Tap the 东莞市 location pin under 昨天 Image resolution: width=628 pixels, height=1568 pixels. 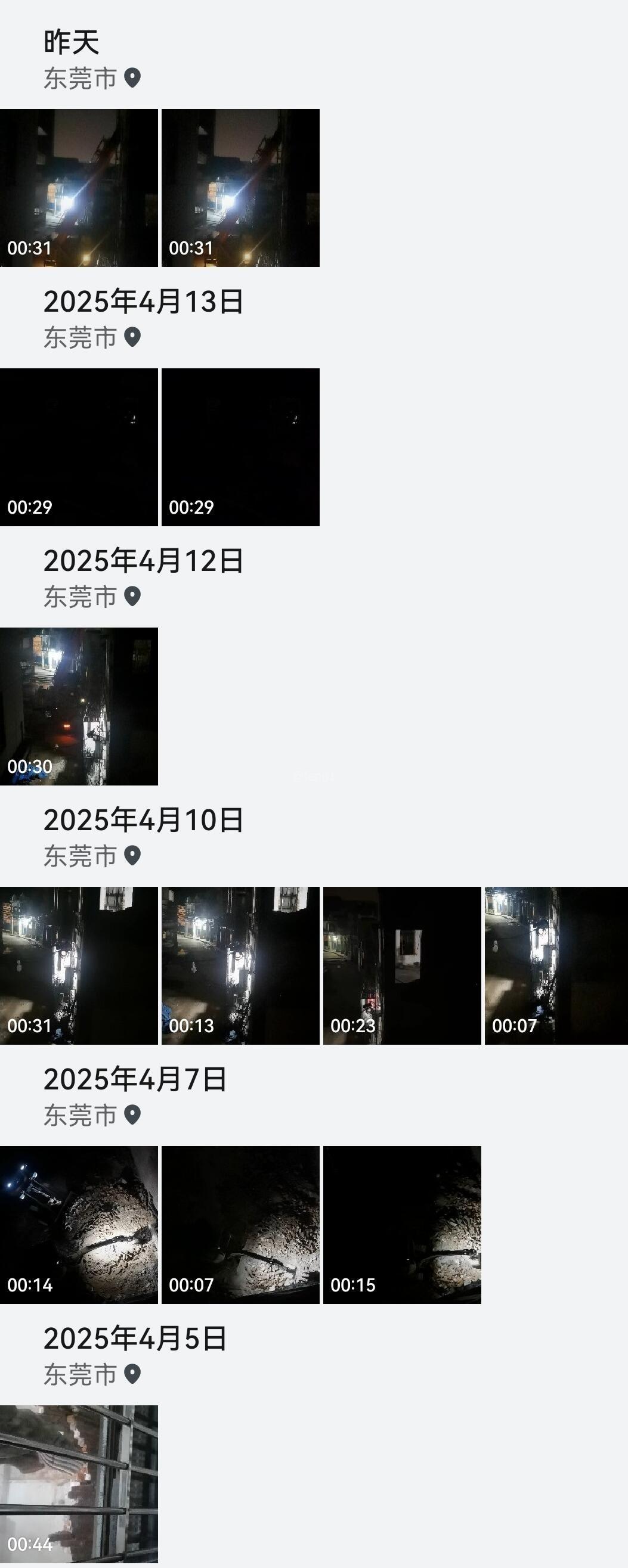pyautogui.click(x=132, y=78)
